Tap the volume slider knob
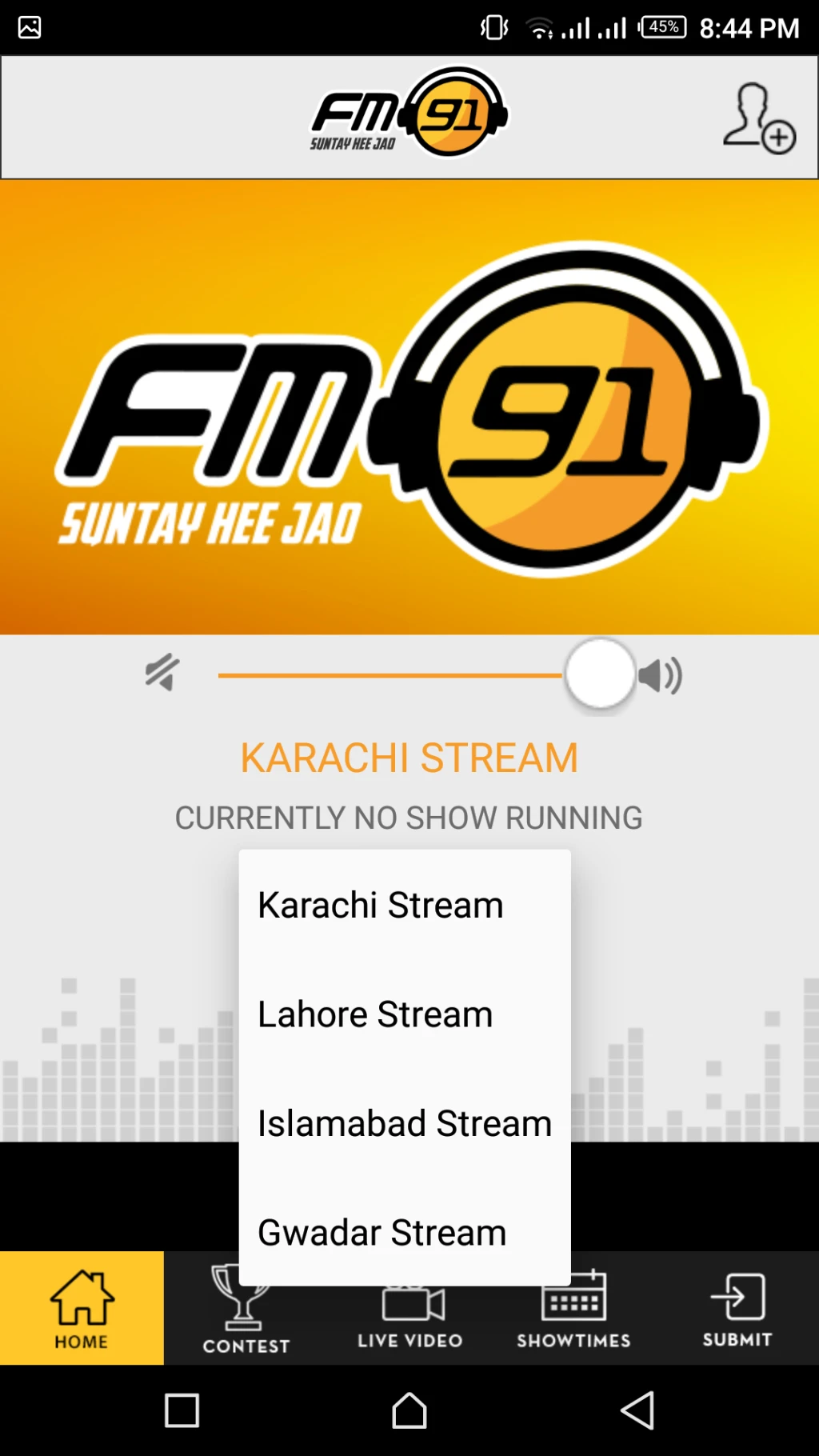This screenshot has width=819, height=1456. coord(600,674)
